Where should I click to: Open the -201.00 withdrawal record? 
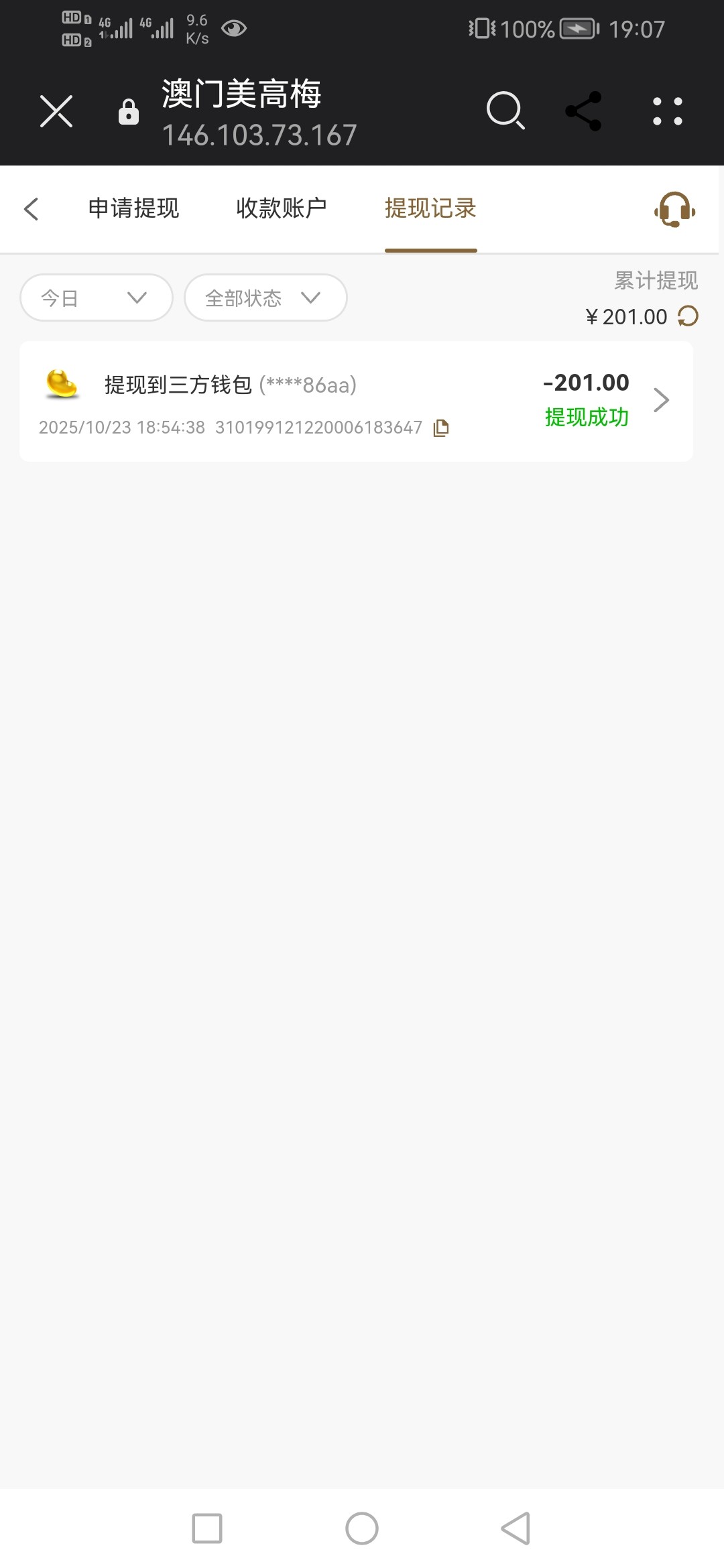(356, 401)
